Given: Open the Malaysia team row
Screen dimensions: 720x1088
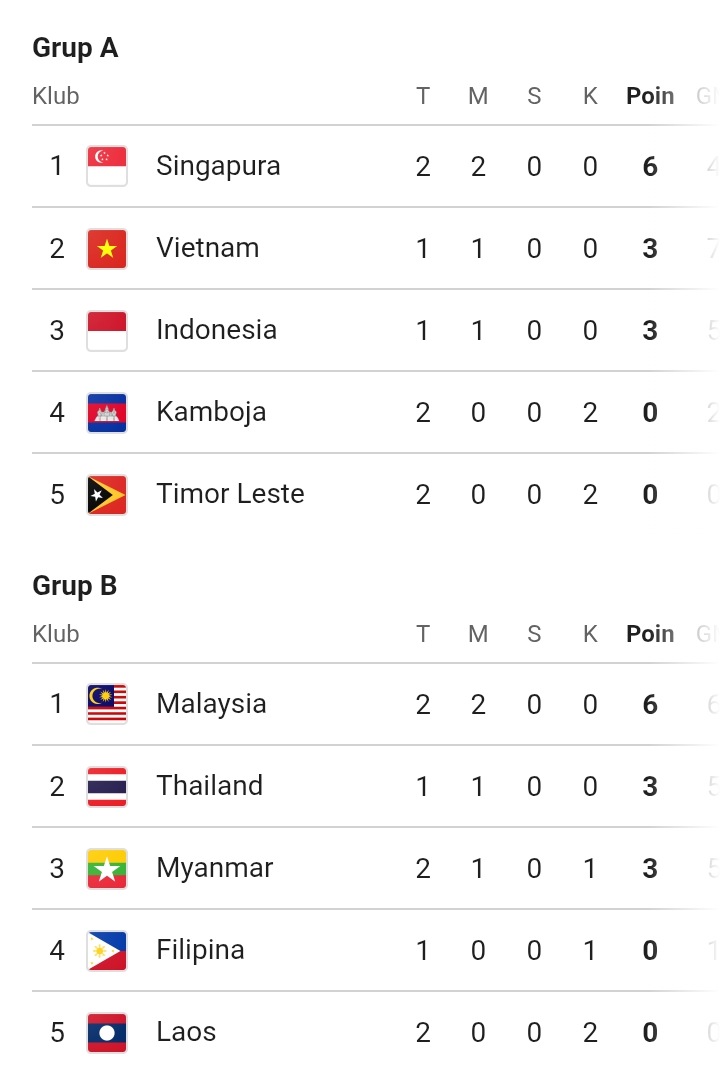Looking at the screenshot, I should tap(376, 704).
